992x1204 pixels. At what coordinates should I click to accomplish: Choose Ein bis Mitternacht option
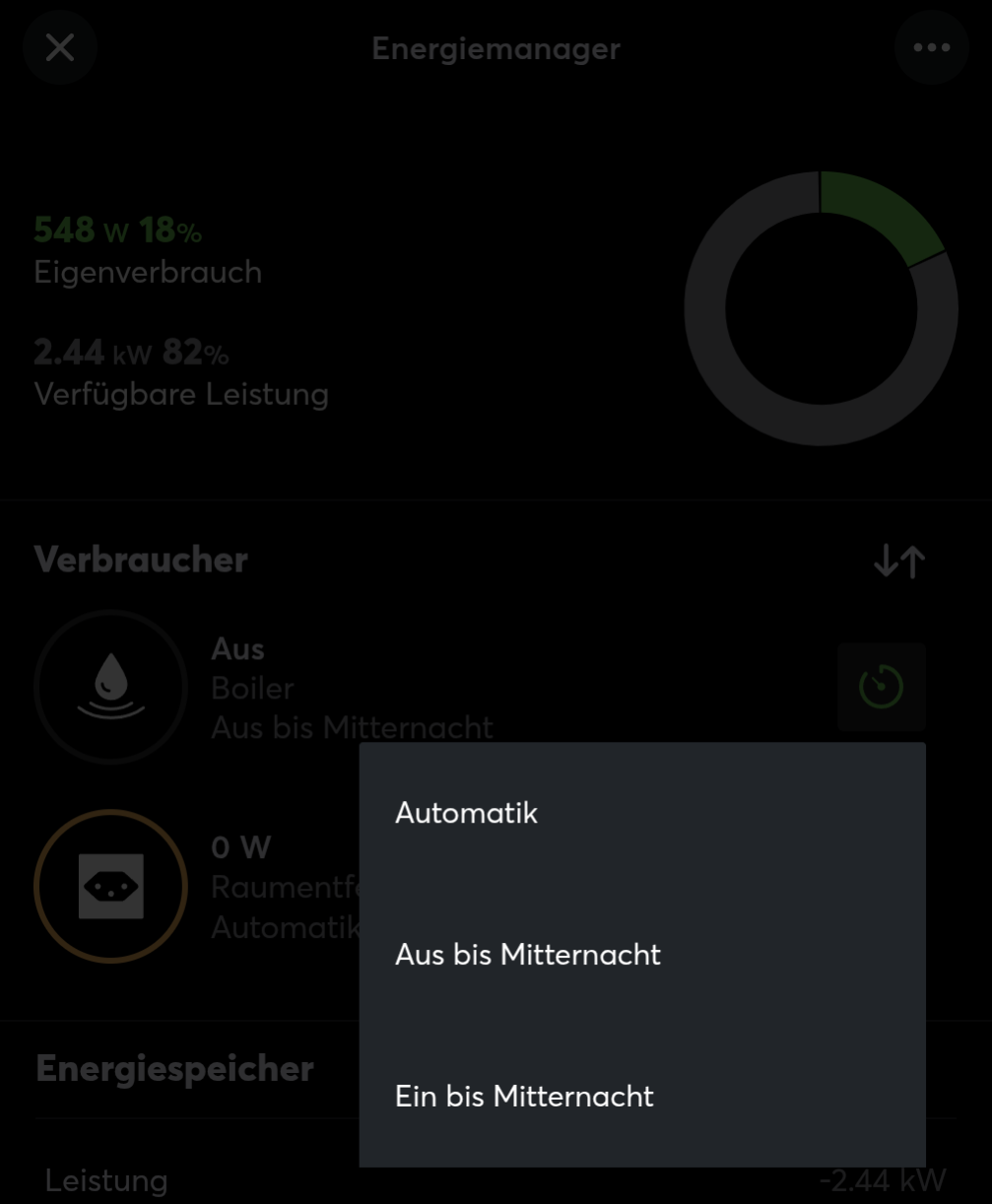(524, 1096)
